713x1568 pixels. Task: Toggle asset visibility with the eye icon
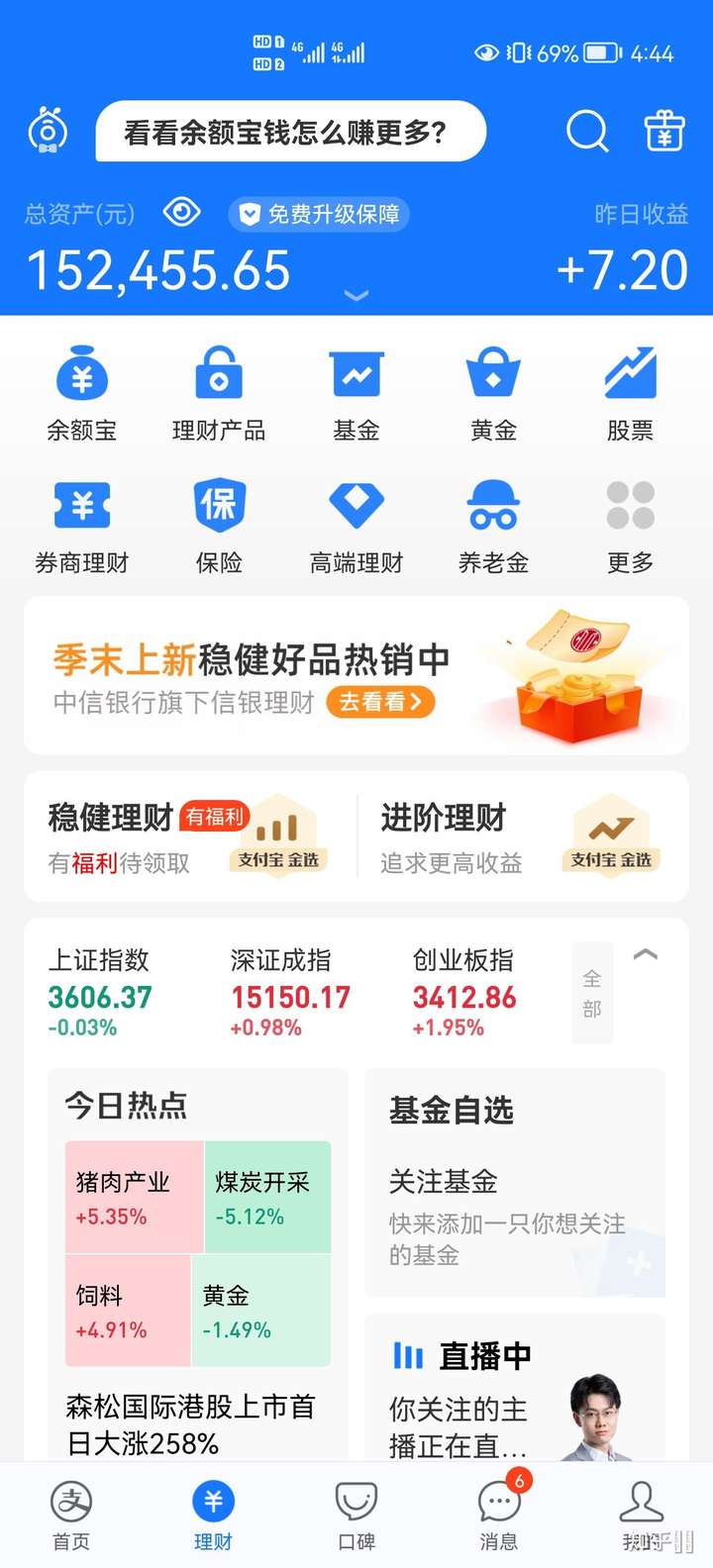click(182, 212)
